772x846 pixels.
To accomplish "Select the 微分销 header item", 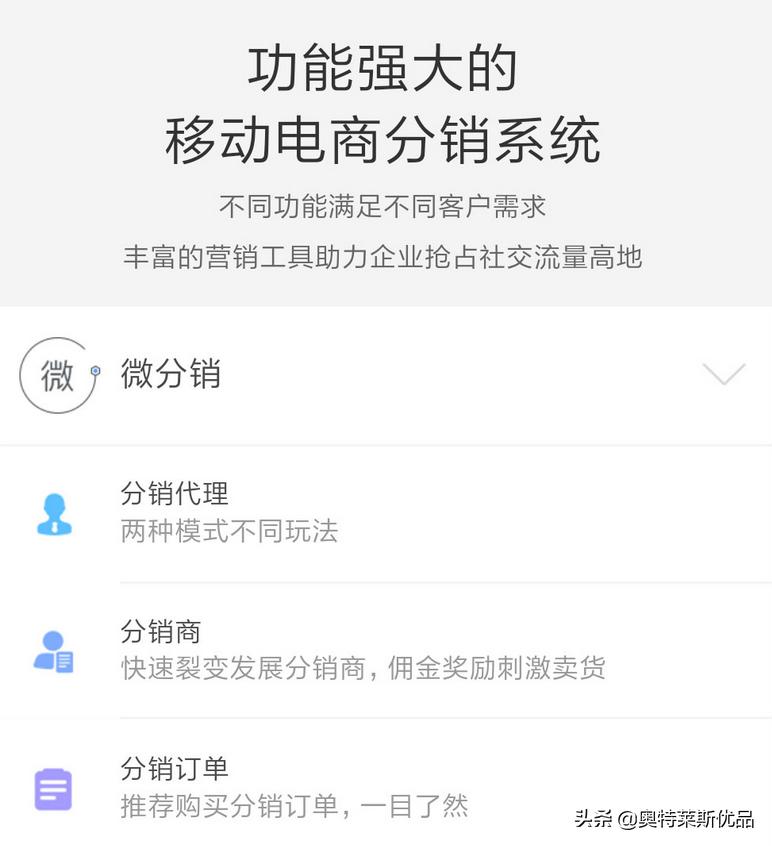I will click(x=170, y=376).
